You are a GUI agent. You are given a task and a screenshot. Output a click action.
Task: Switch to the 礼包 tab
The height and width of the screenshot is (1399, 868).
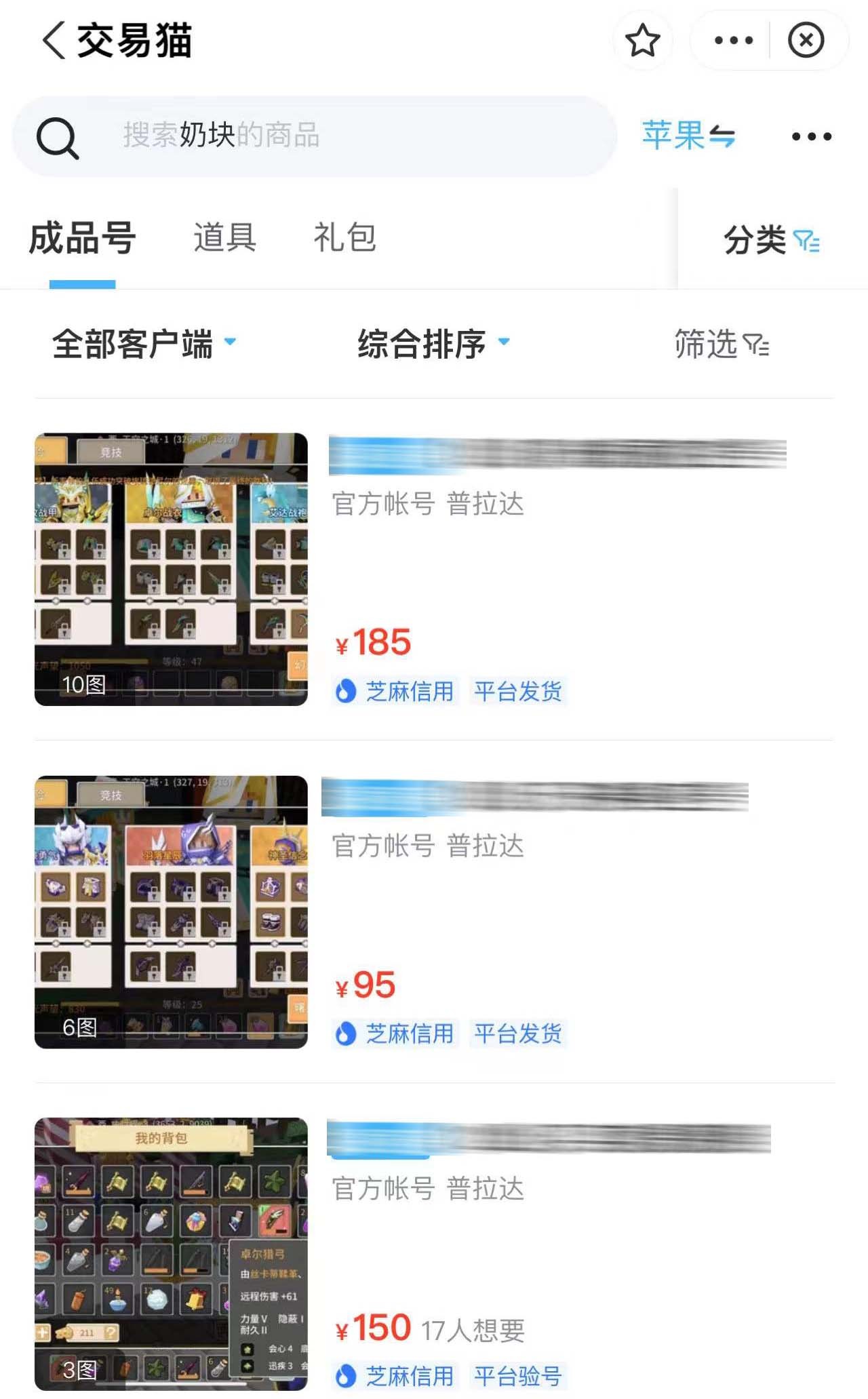(x=344, y=237)
